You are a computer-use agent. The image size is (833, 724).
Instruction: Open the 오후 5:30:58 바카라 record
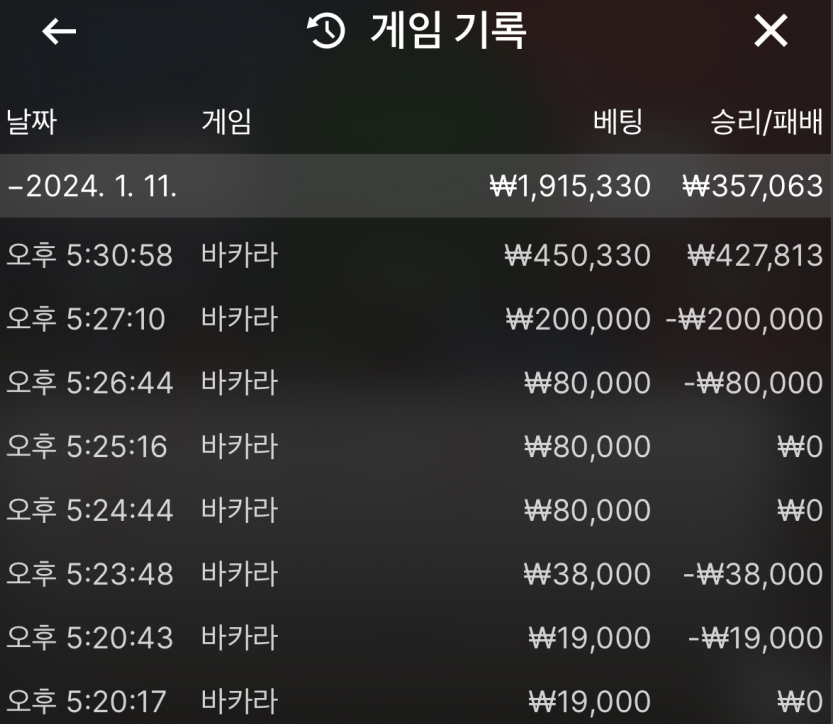(415, 255)
